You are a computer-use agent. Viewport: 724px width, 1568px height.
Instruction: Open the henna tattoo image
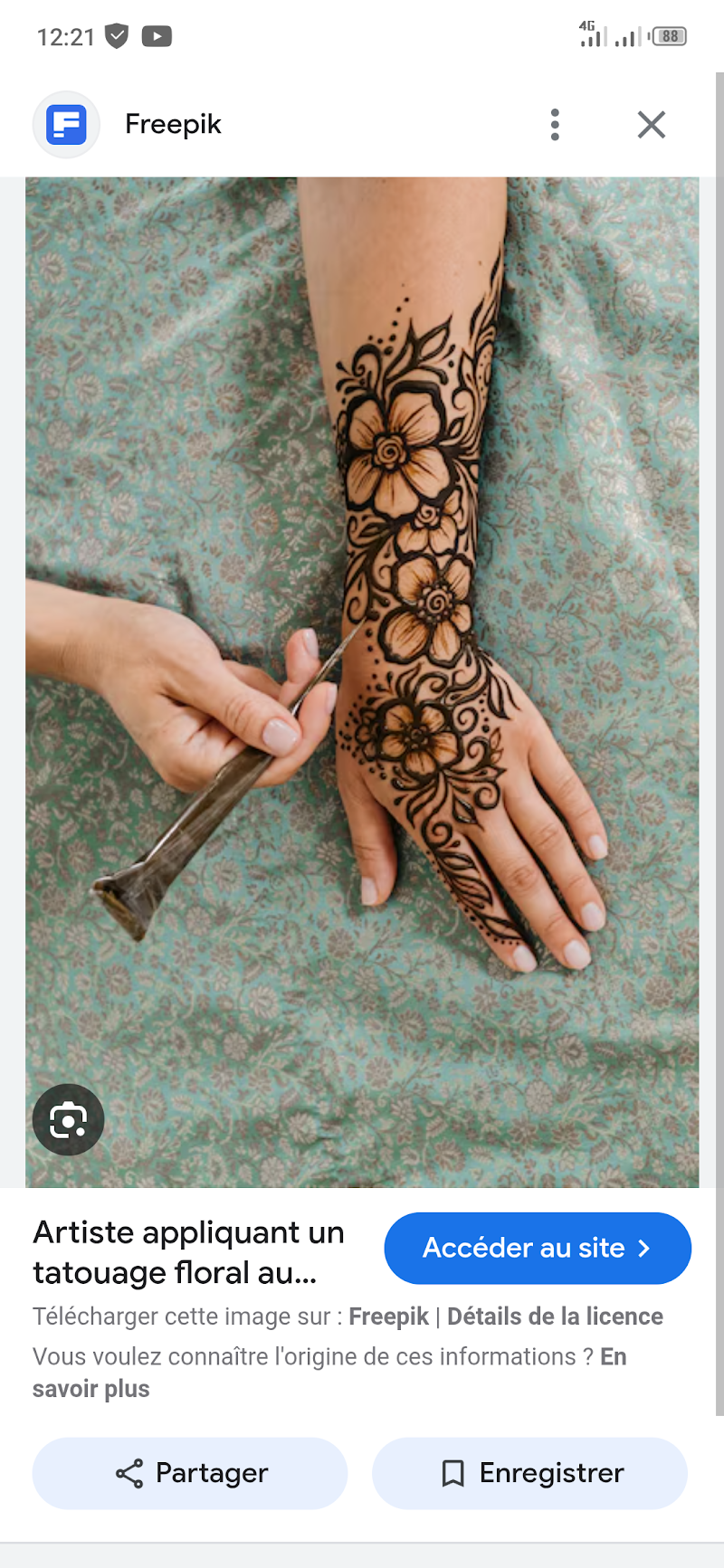362,633
